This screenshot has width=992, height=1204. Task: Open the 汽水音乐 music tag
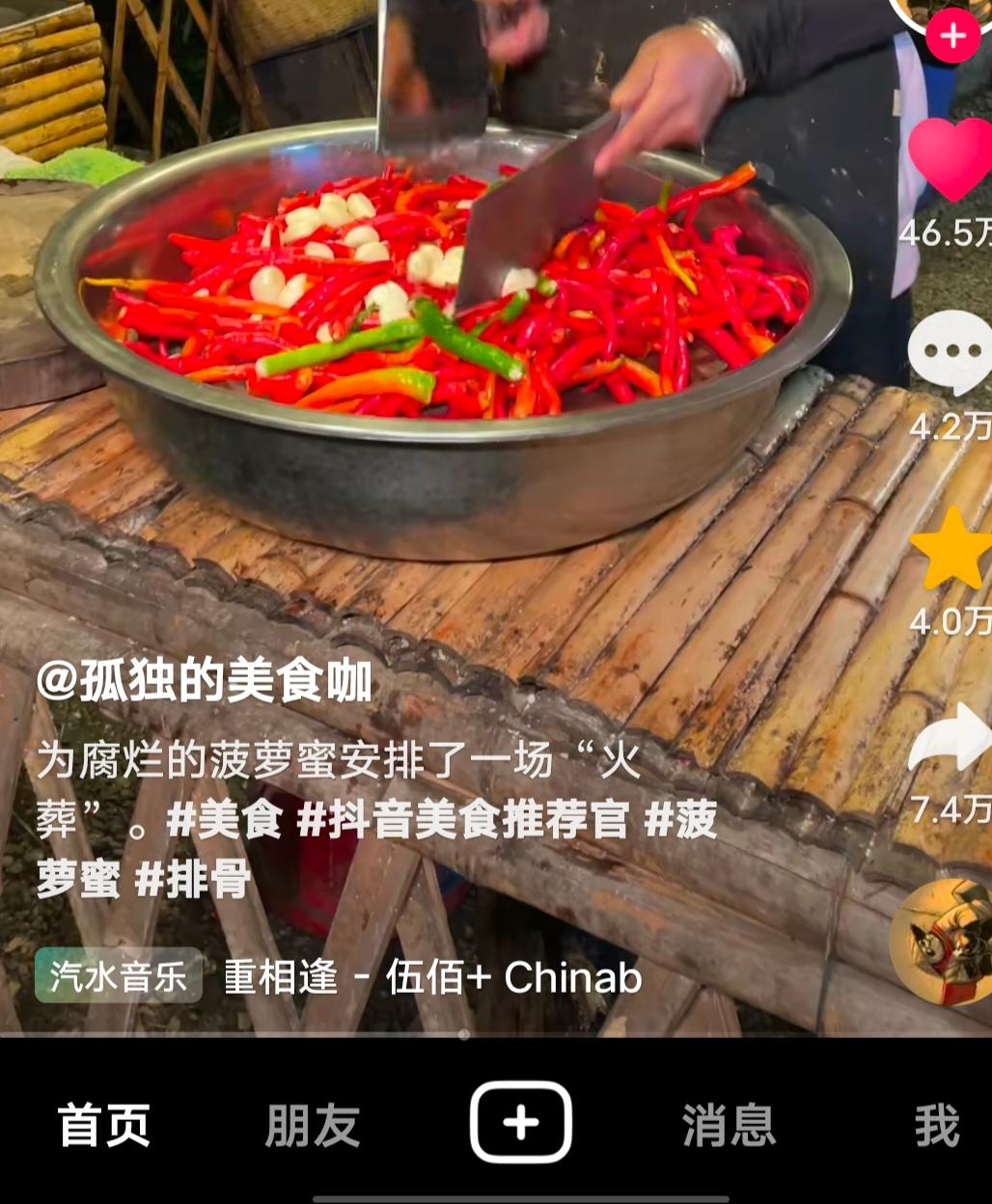tap(119, 976)
